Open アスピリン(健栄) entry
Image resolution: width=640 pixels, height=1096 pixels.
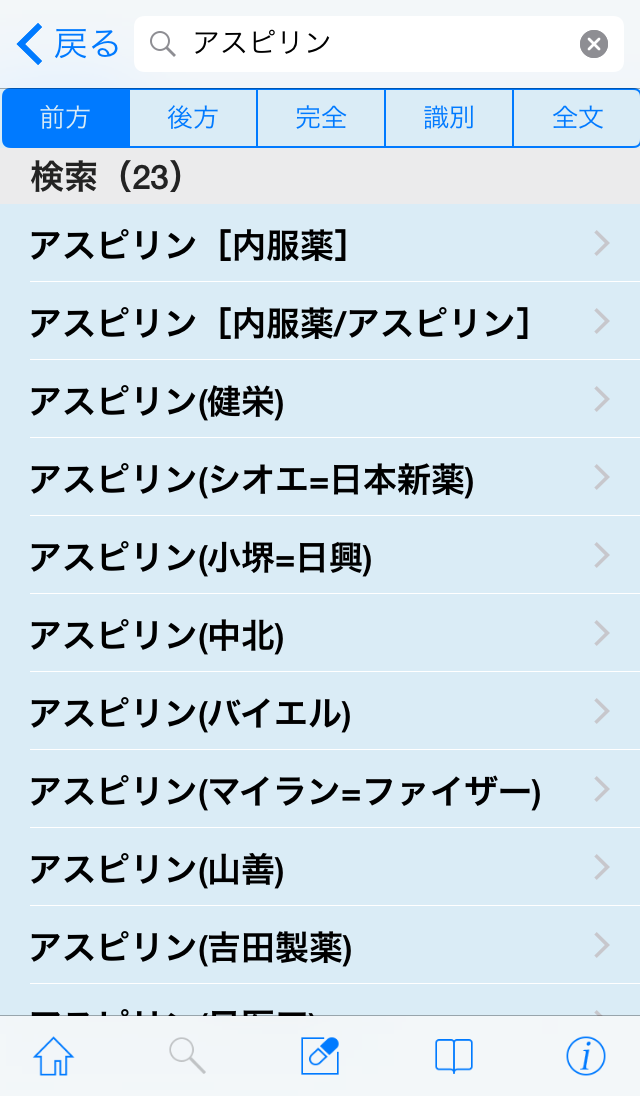tap(320, 400)
